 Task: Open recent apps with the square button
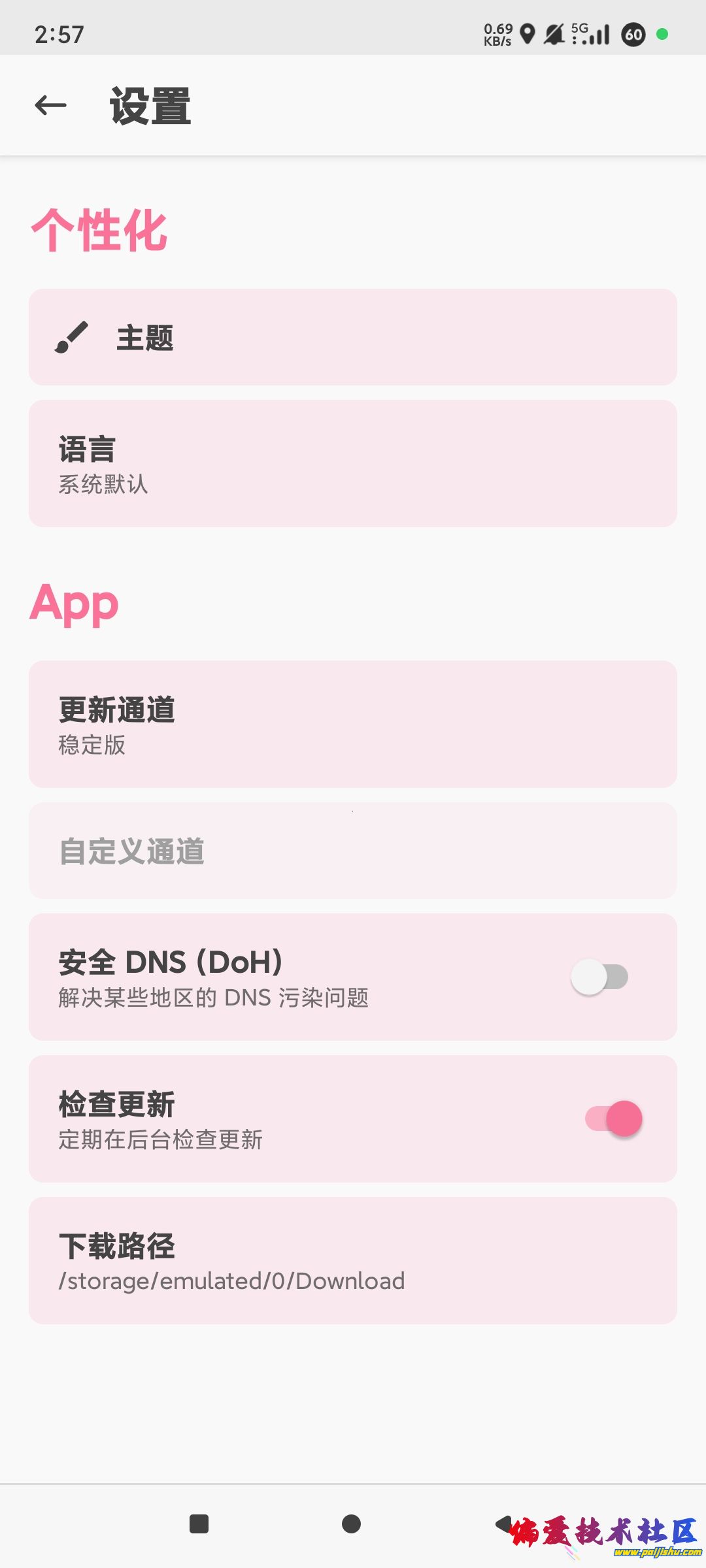point(199,1524)
